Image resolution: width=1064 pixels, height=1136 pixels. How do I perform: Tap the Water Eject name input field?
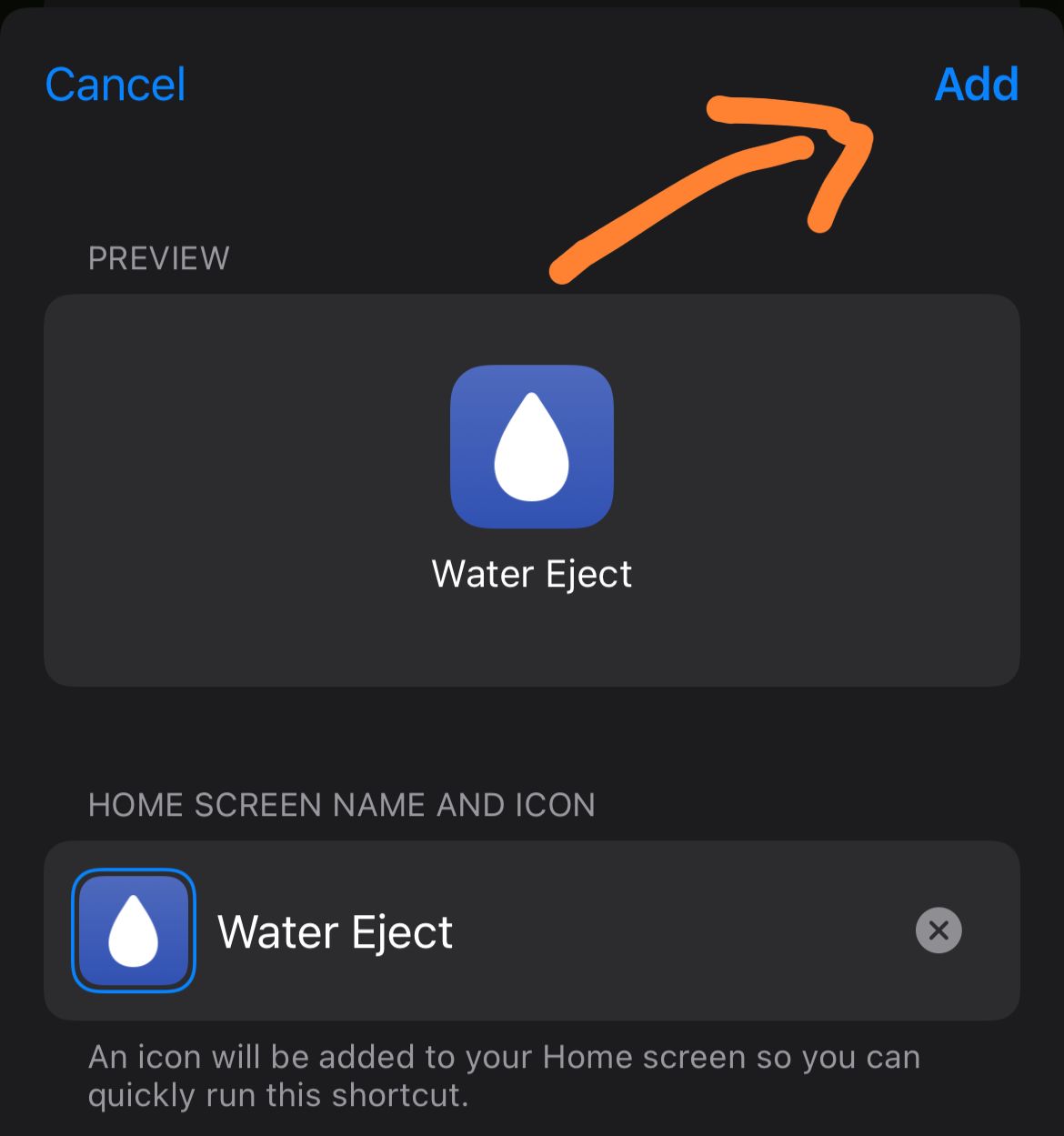point(336,930)
